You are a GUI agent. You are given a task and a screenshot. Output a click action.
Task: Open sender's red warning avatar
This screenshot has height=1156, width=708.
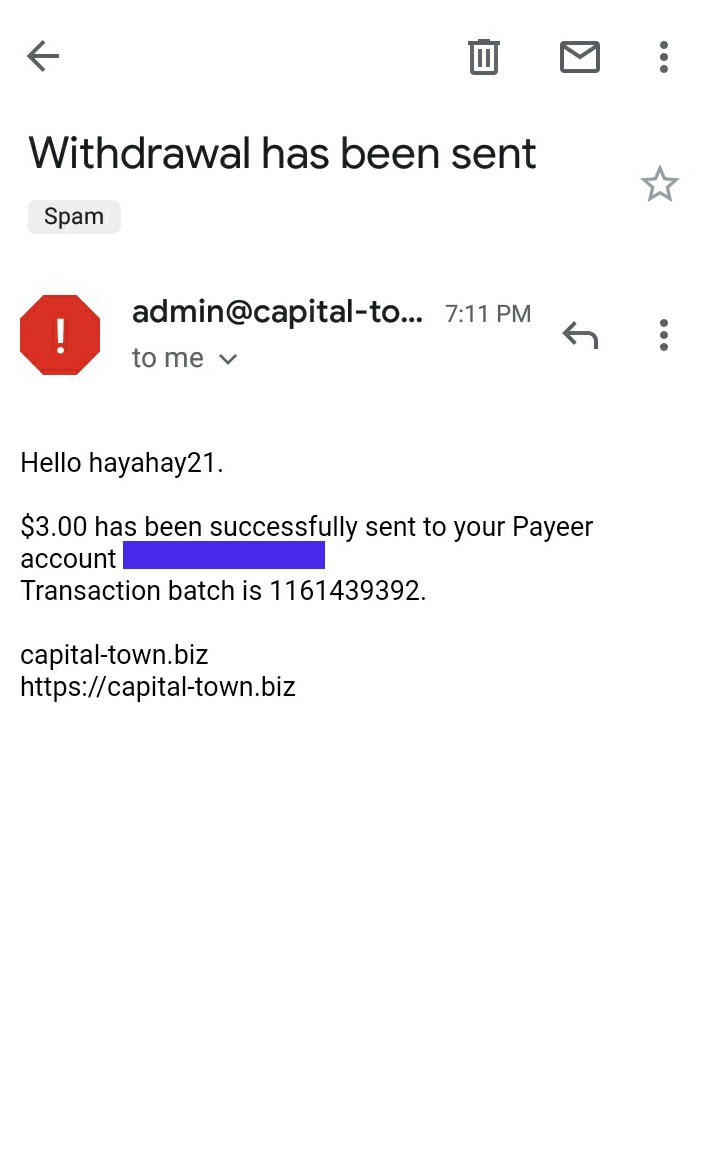(60, 336)
